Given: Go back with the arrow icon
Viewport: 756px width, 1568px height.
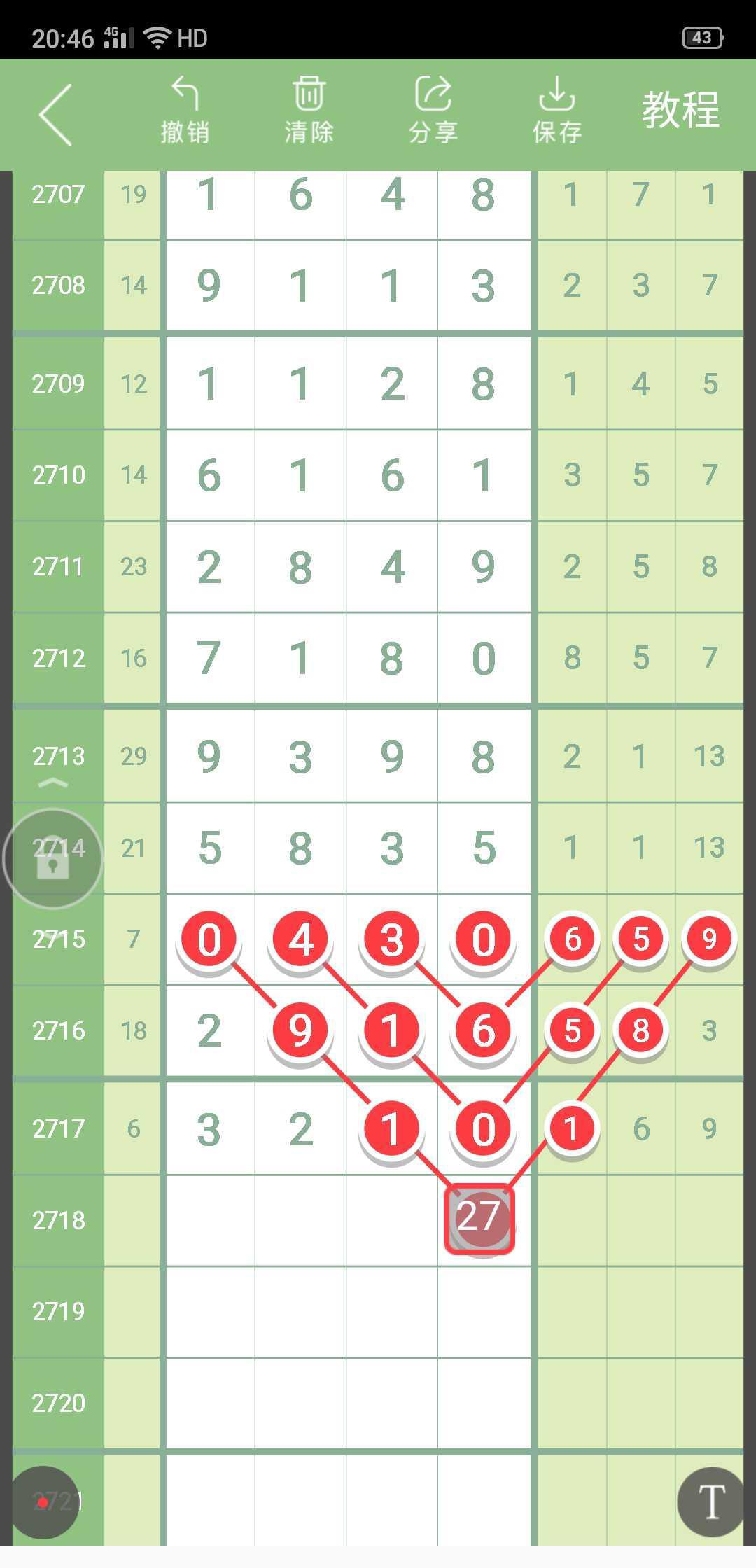Looking at the screenshot, I should pyautogui.click(x=56, y=115).
